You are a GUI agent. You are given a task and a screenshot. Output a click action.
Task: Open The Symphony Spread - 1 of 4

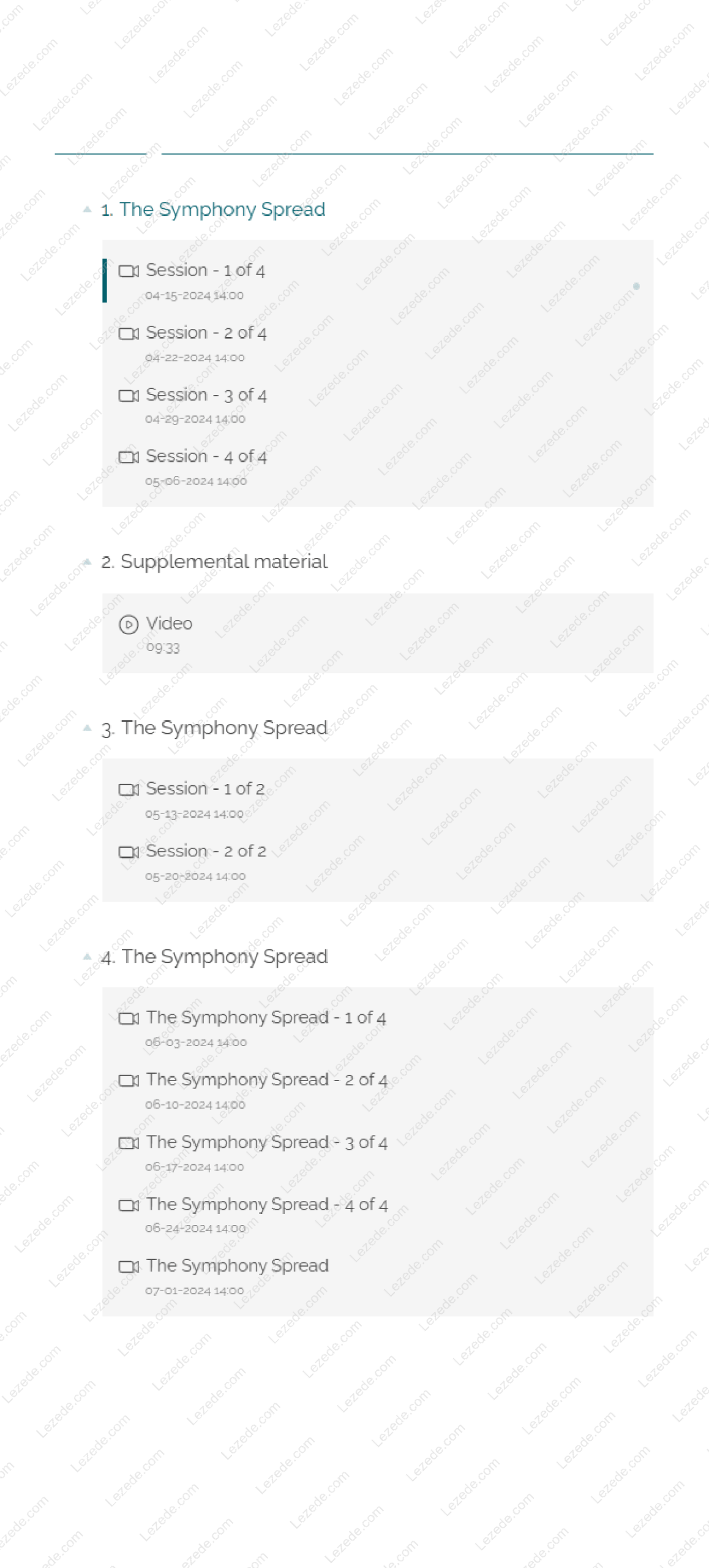point(266,1018)
